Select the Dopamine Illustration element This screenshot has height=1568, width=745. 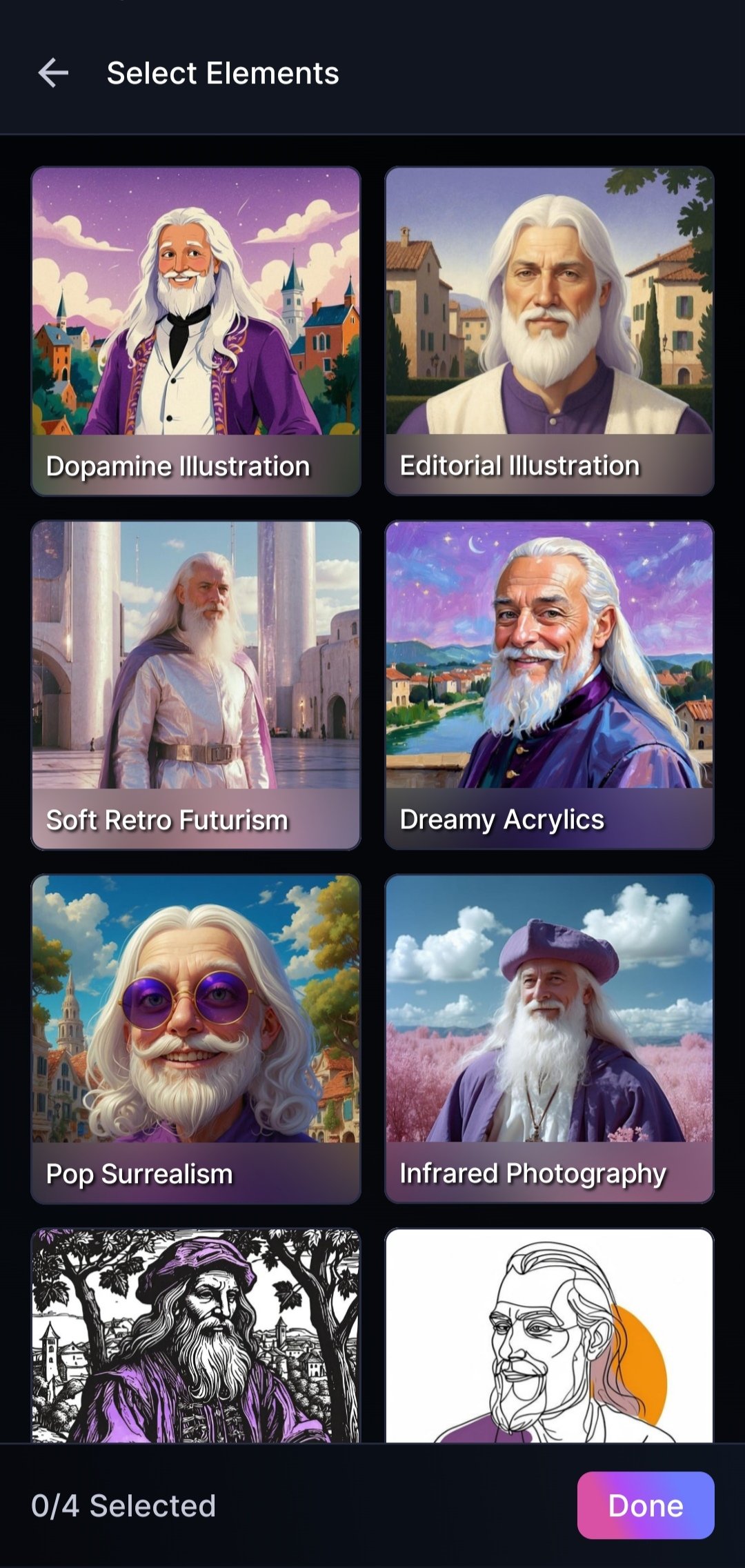pyautogui.click(x=196, y=331)
